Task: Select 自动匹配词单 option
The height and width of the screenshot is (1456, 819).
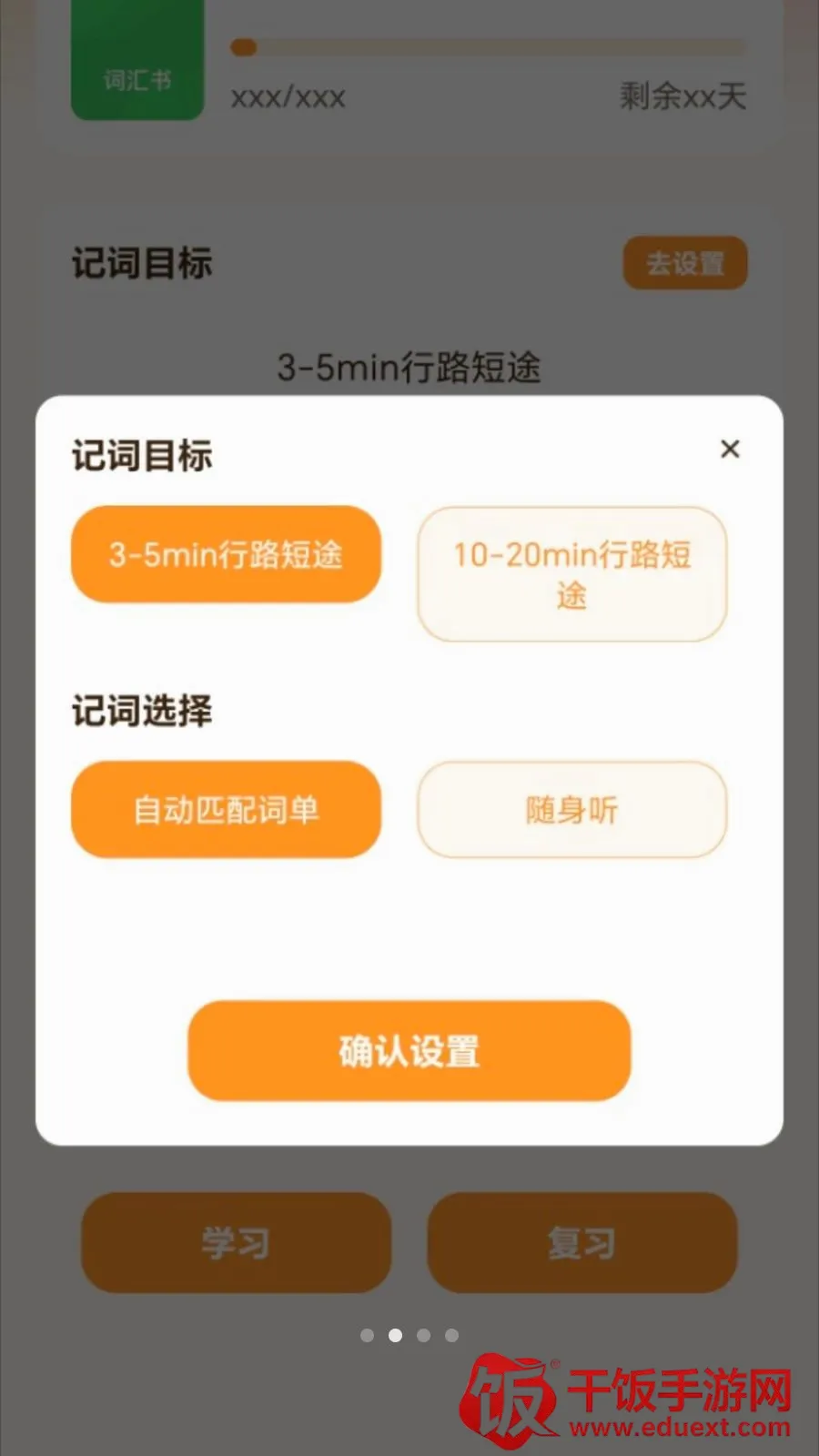Action: click(226, 809)
